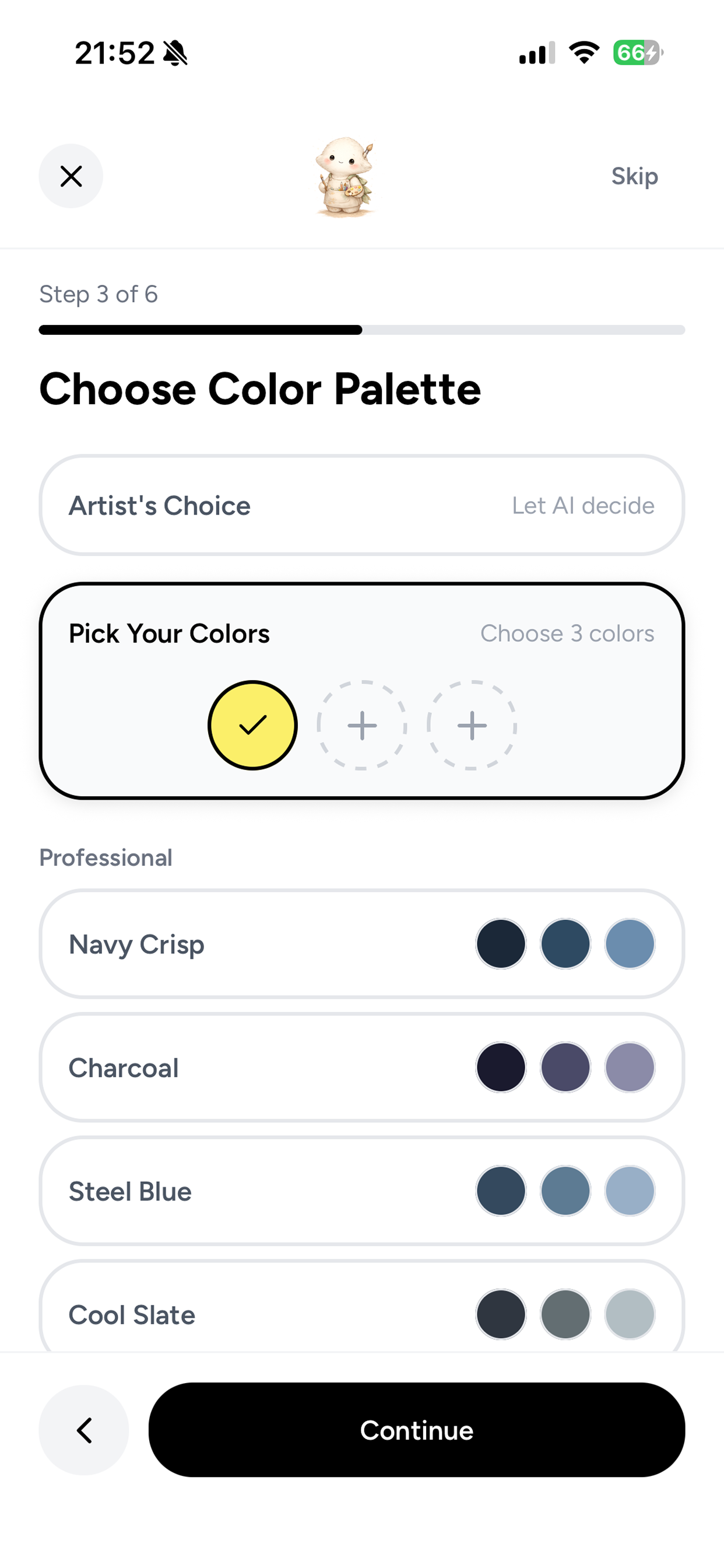Select the Artist's Choice palette option
724x1568 pixels.
(x=362, y=505)
